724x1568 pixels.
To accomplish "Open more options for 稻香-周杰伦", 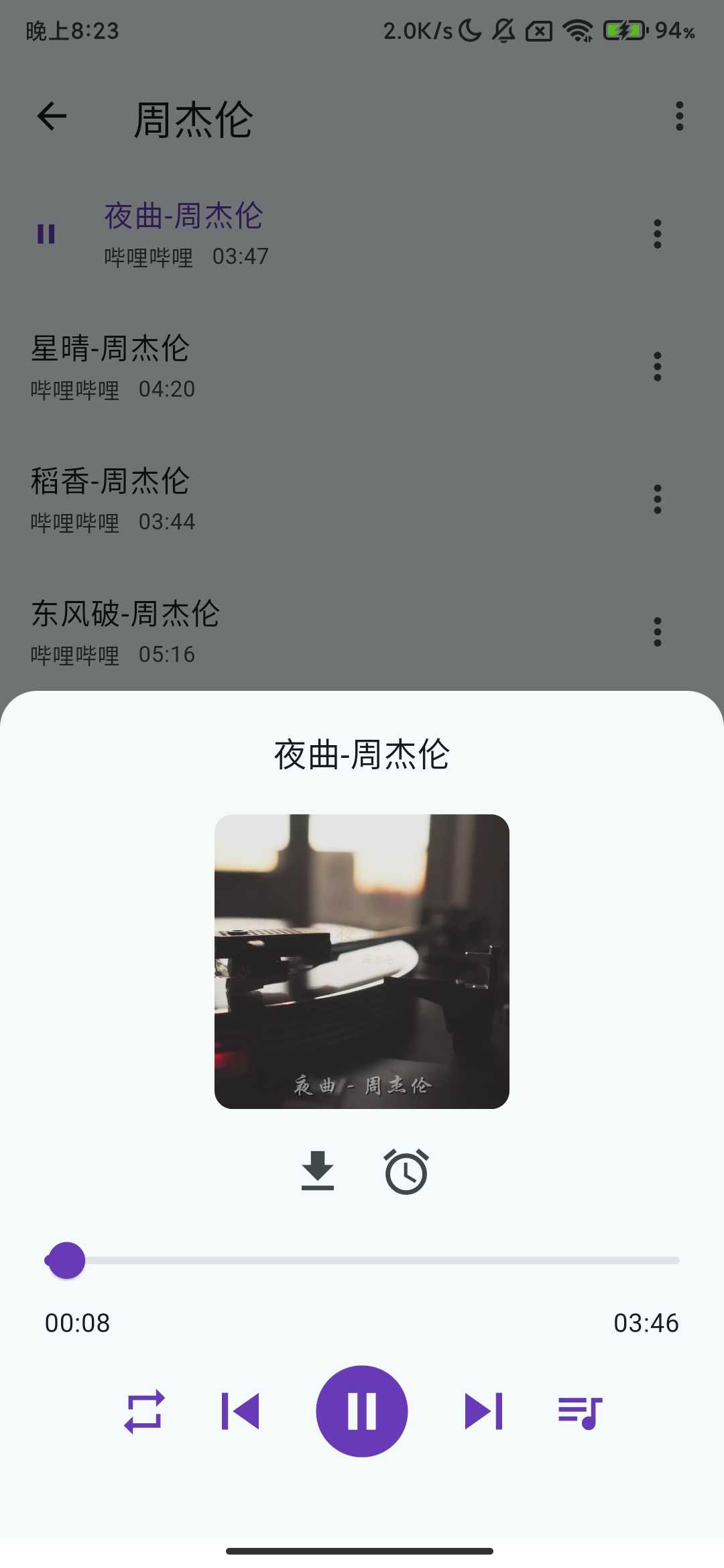I will click(657, 499).
